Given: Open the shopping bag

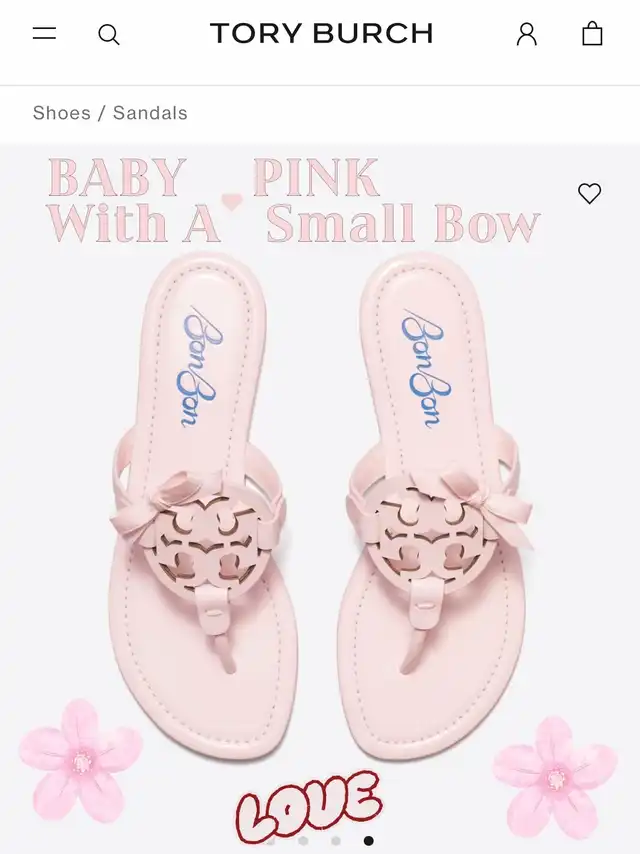Looking at the screenshot, I should click(x=592, y=34).
